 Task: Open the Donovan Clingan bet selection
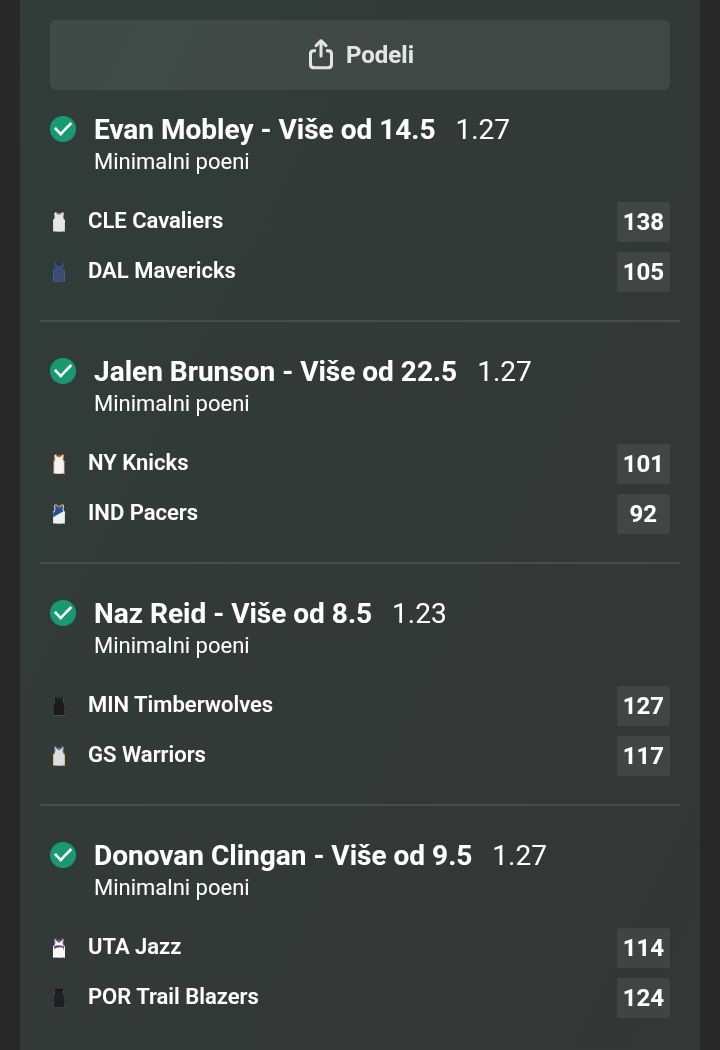282,856
